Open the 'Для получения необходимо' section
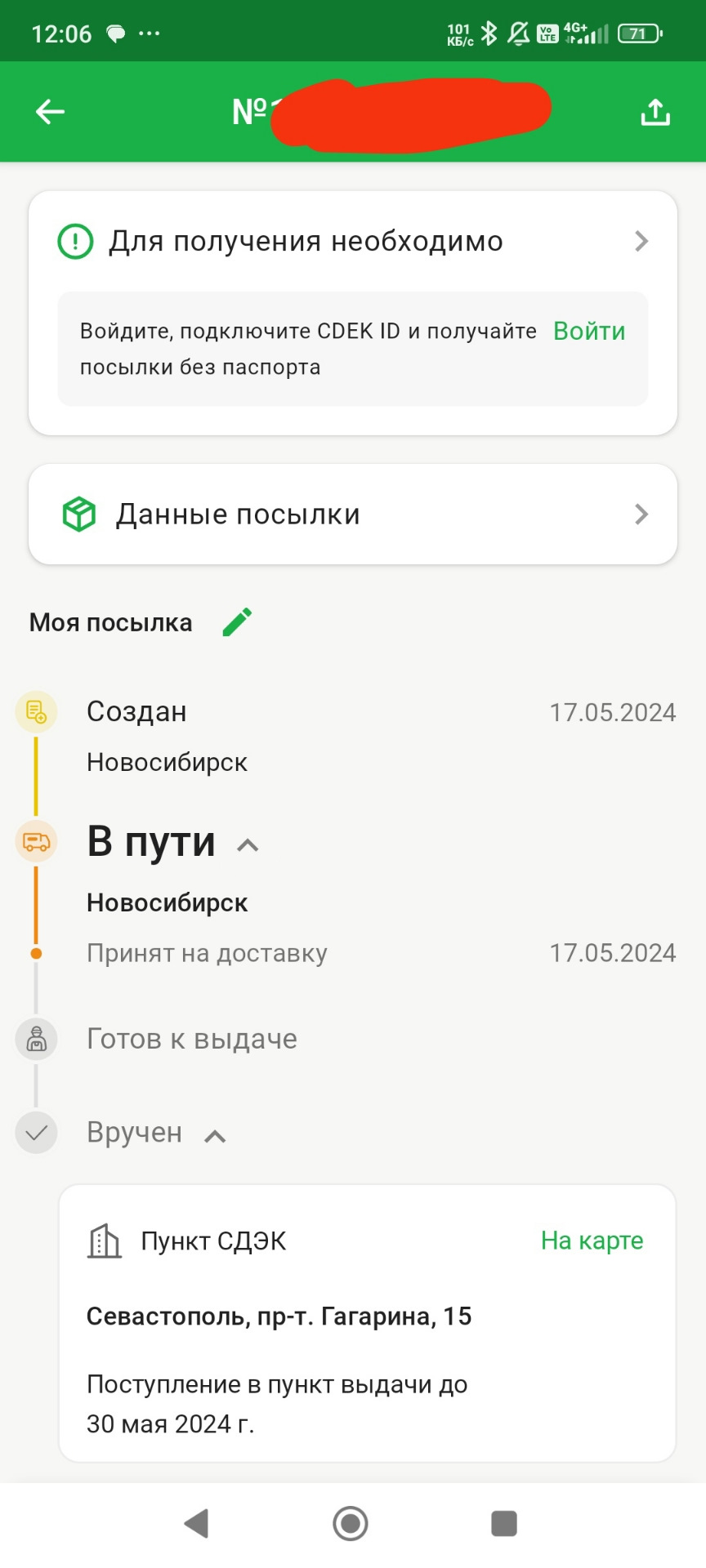 (353, 241)
